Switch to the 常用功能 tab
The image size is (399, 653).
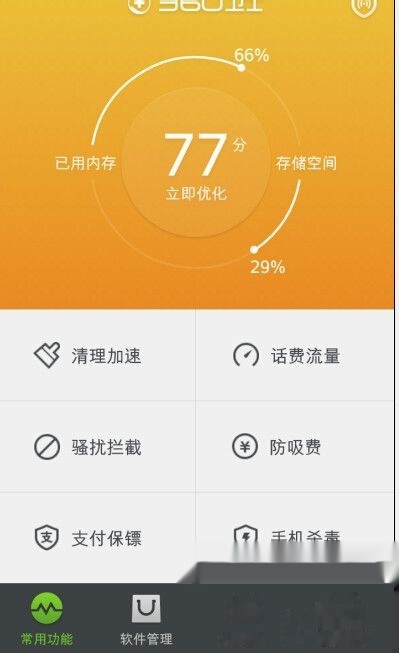pyautogui.click(x=47, y=618)
